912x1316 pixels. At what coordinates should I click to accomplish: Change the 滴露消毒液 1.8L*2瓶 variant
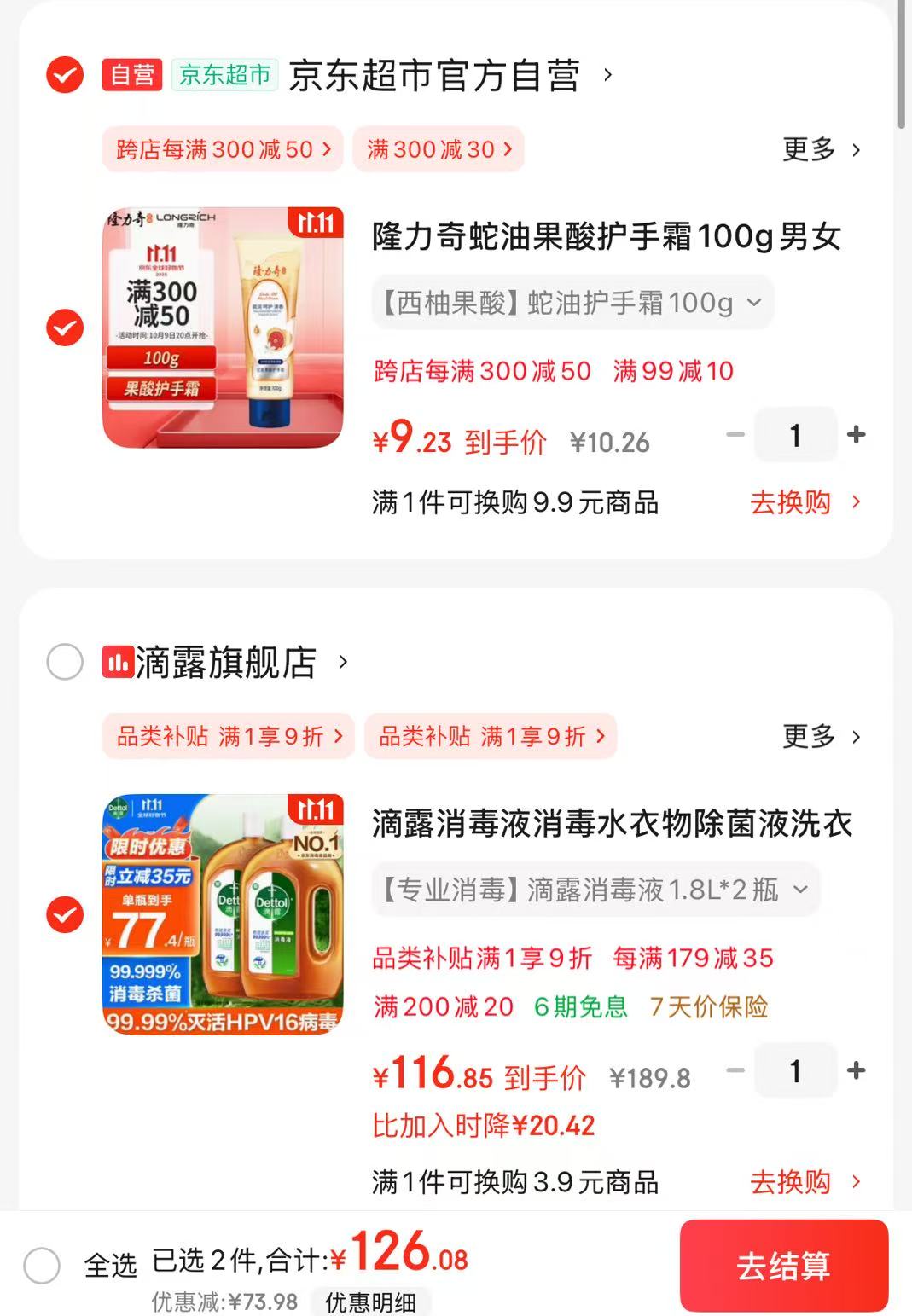click(595, 890)
